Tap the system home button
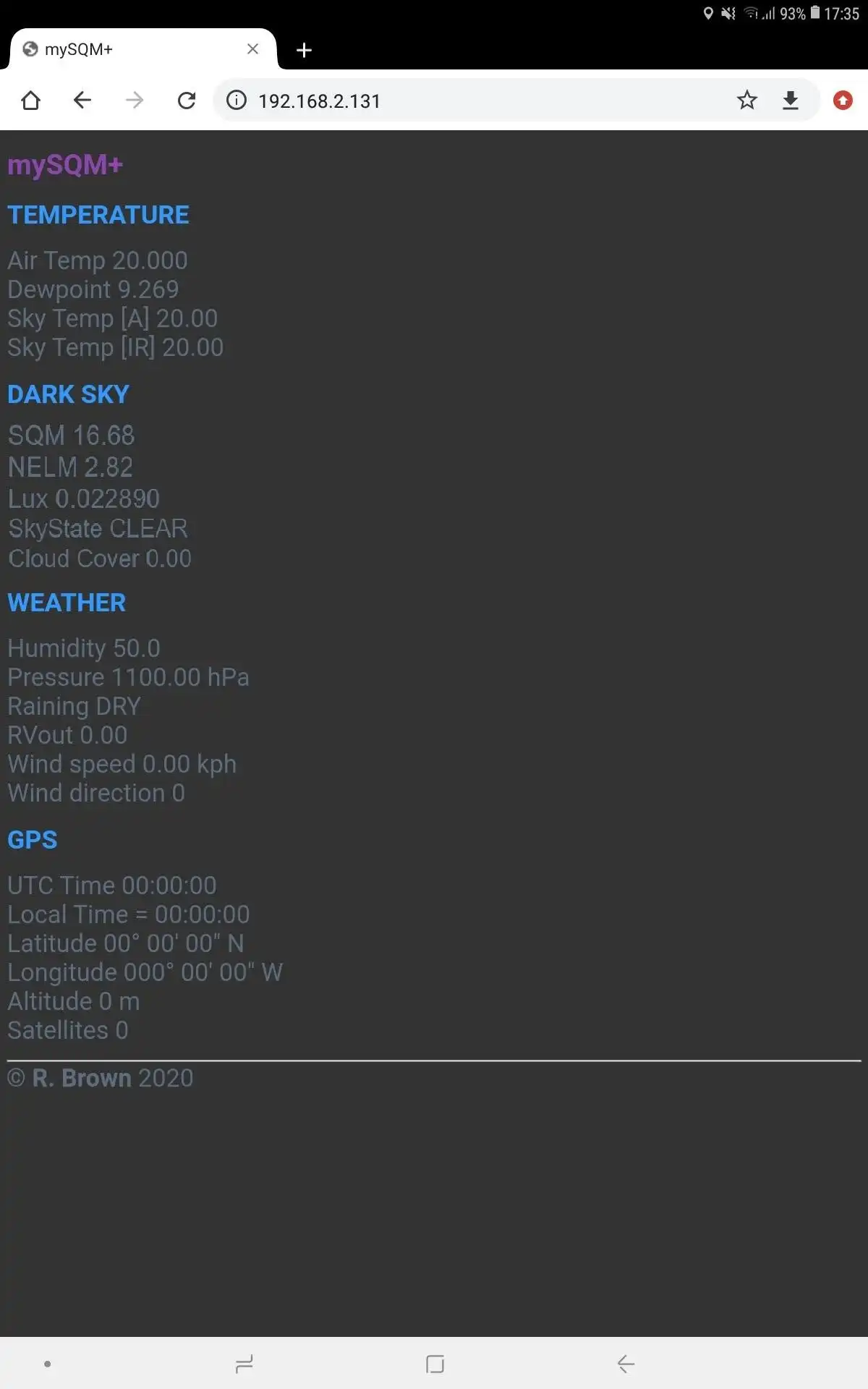This screenshot has width=868, height=1389. click(435, 1364)
